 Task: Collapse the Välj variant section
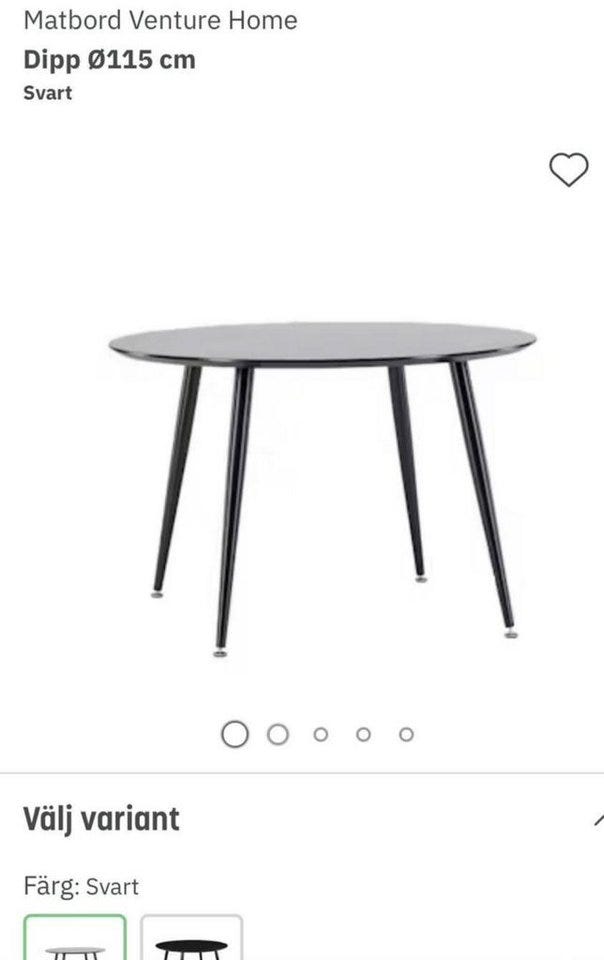pyautogui.click(x=597, y=820)
